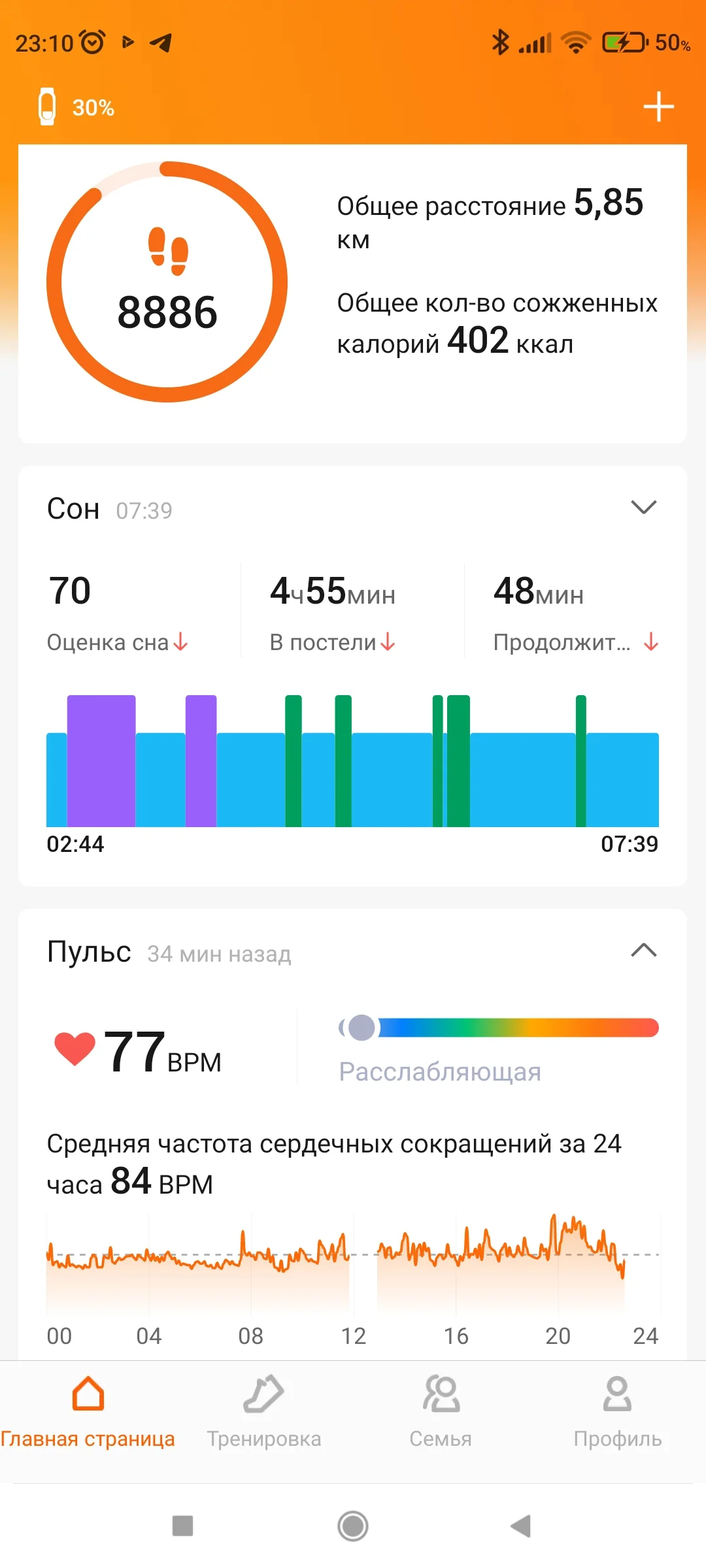The image size is (706, 1568).
Task: Collapse the Пульс heart rate card
Action: click(x=644, y=951)
